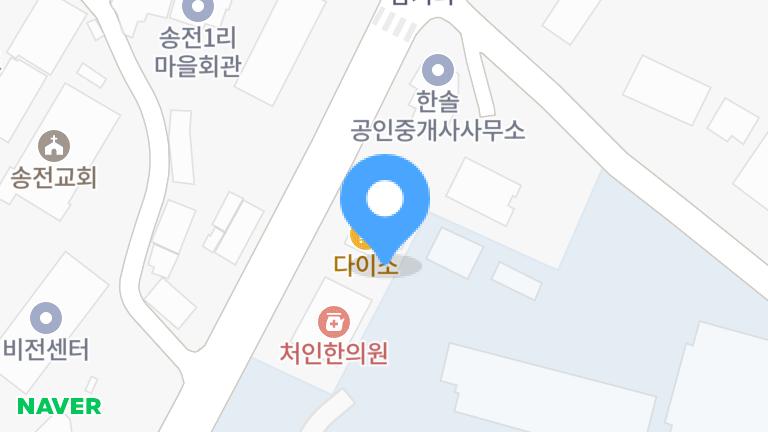
Task: Open 처인한의원 clinic marker
Action: point(333,322)
